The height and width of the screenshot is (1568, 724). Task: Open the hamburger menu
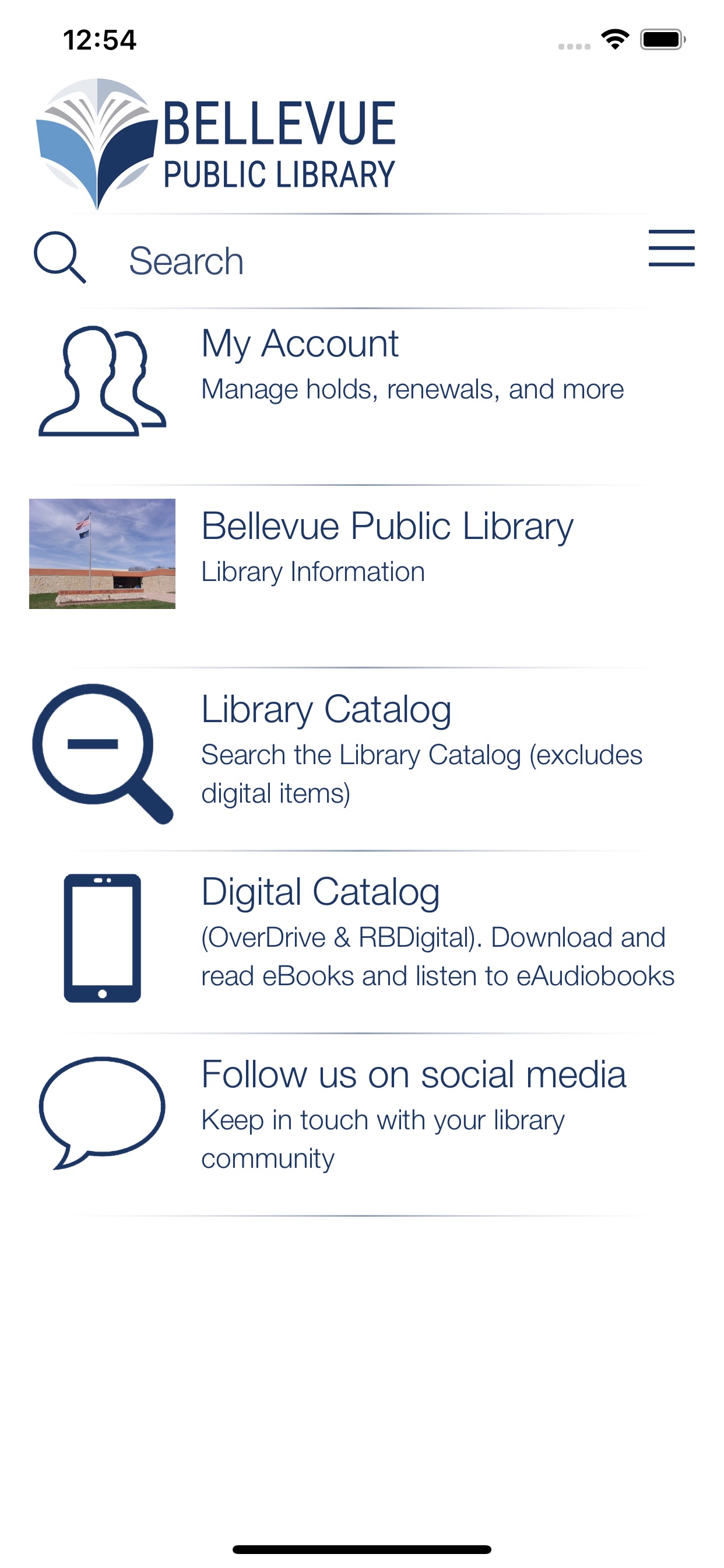click(670, 249)
